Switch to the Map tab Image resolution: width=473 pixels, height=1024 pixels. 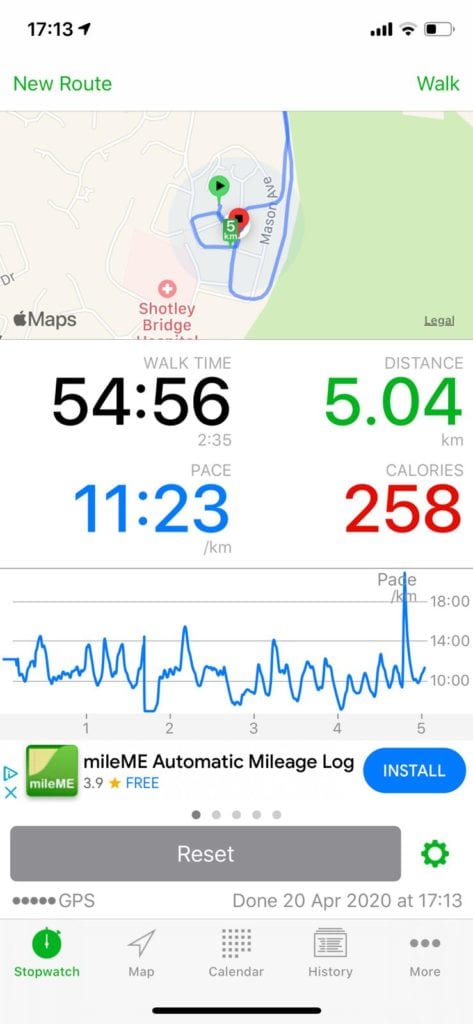pyautogui.click(x=141, y=953)
